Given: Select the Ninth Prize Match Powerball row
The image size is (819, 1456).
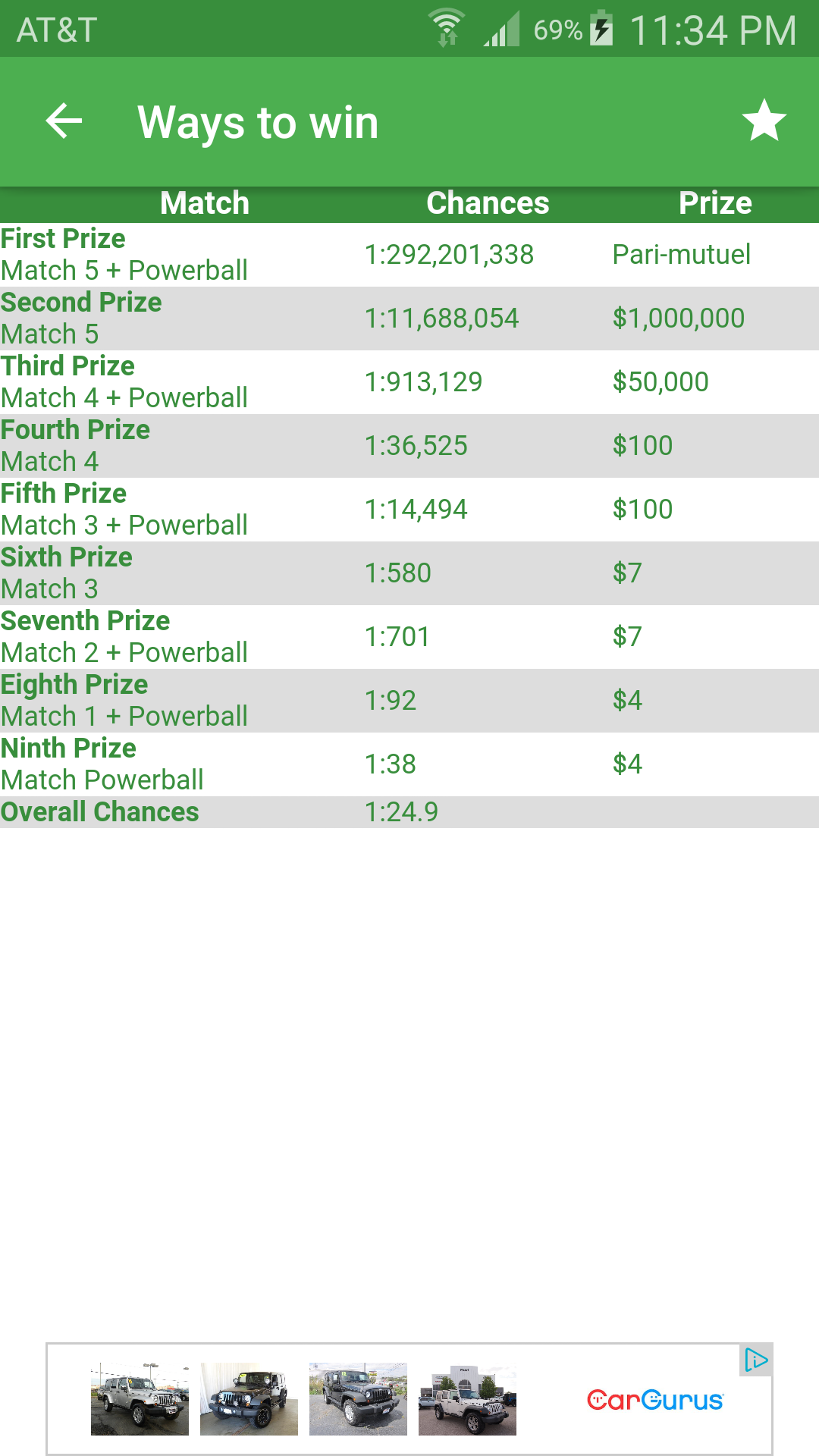Looking at the screenshot, I should (409, 763).
